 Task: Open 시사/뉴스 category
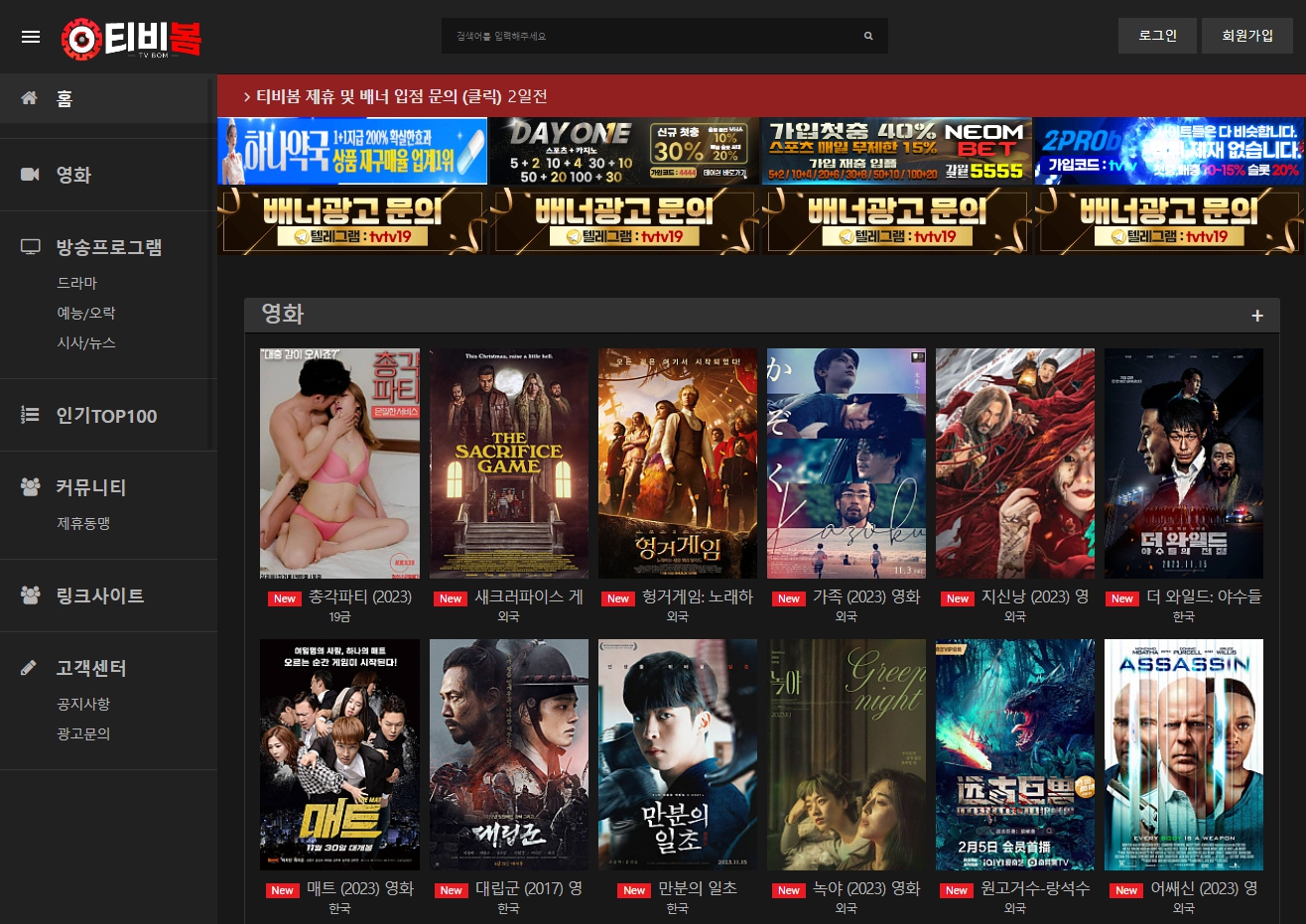(x=85, y=342)
